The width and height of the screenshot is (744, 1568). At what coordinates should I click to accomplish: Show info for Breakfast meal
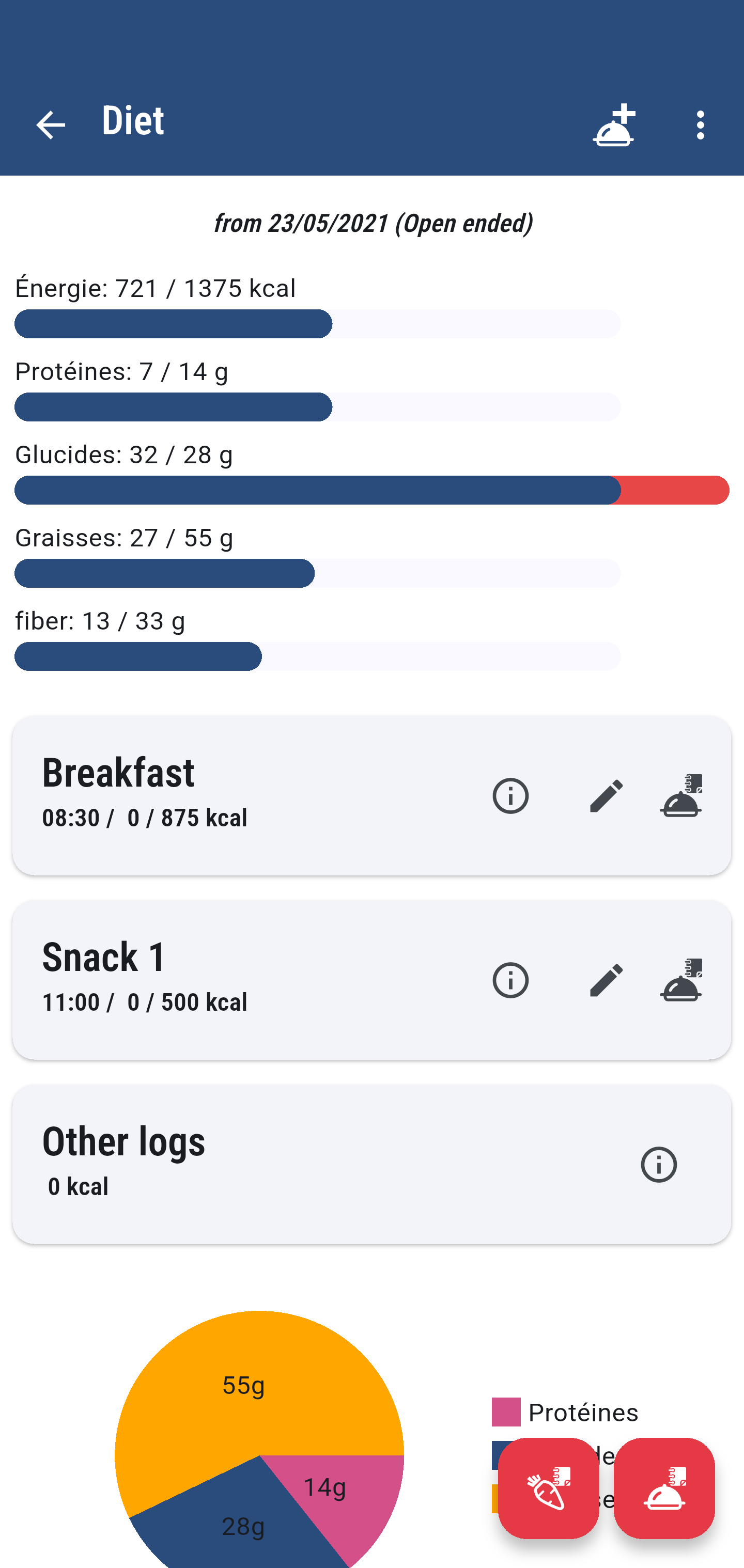(x=510, y=795)
